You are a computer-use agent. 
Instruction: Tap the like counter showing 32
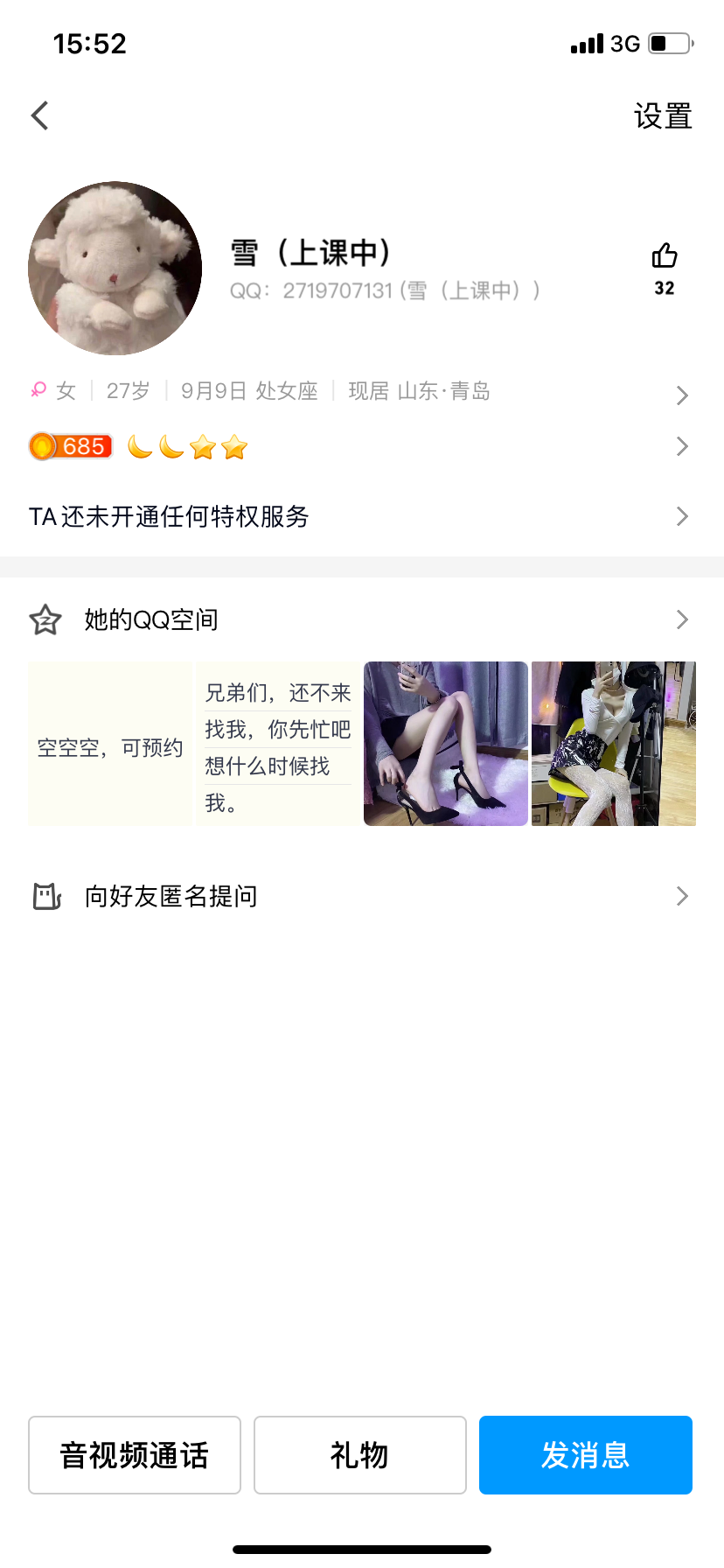pyautogui.click(x=664, y=288)
